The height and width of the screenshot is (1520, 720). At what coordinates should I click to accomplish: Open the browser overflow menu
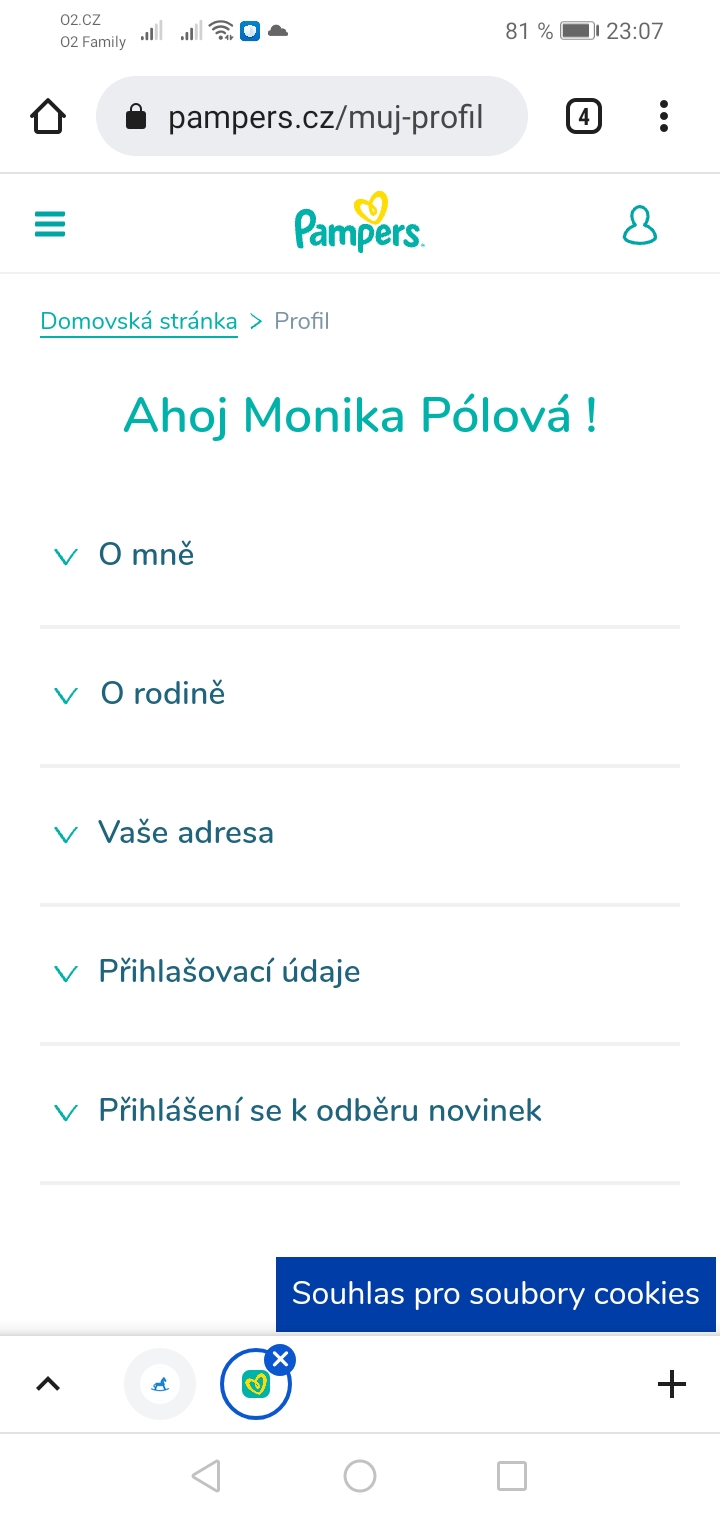click(x=663, y=117)
